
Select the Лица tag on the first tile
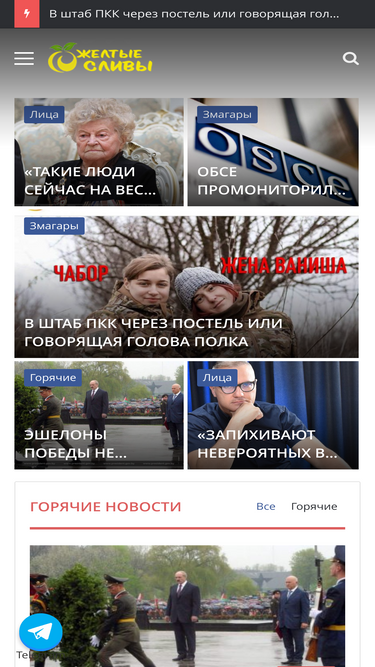pyautogui.click(x=44, y=115)
